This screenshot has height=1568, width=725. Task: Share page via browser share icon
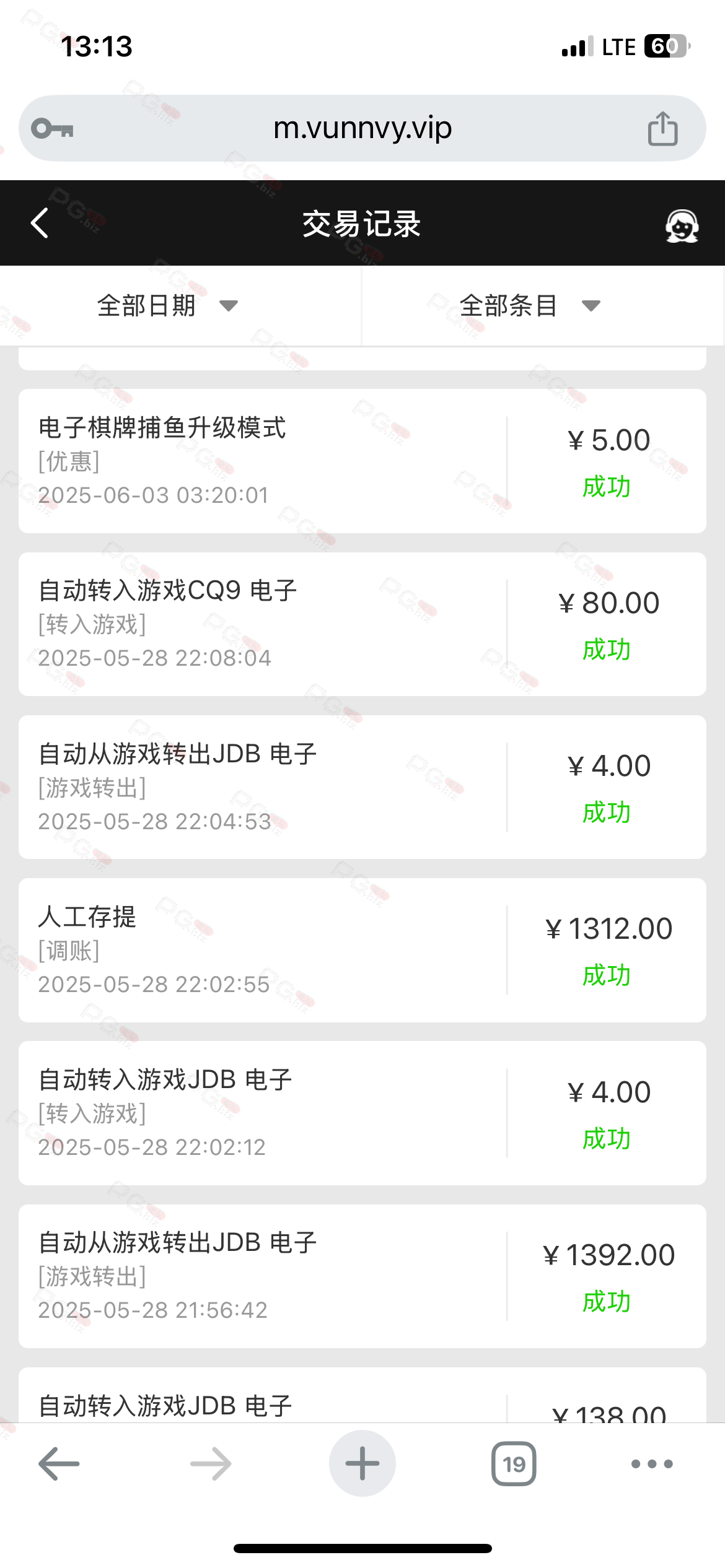coord(662,128)
